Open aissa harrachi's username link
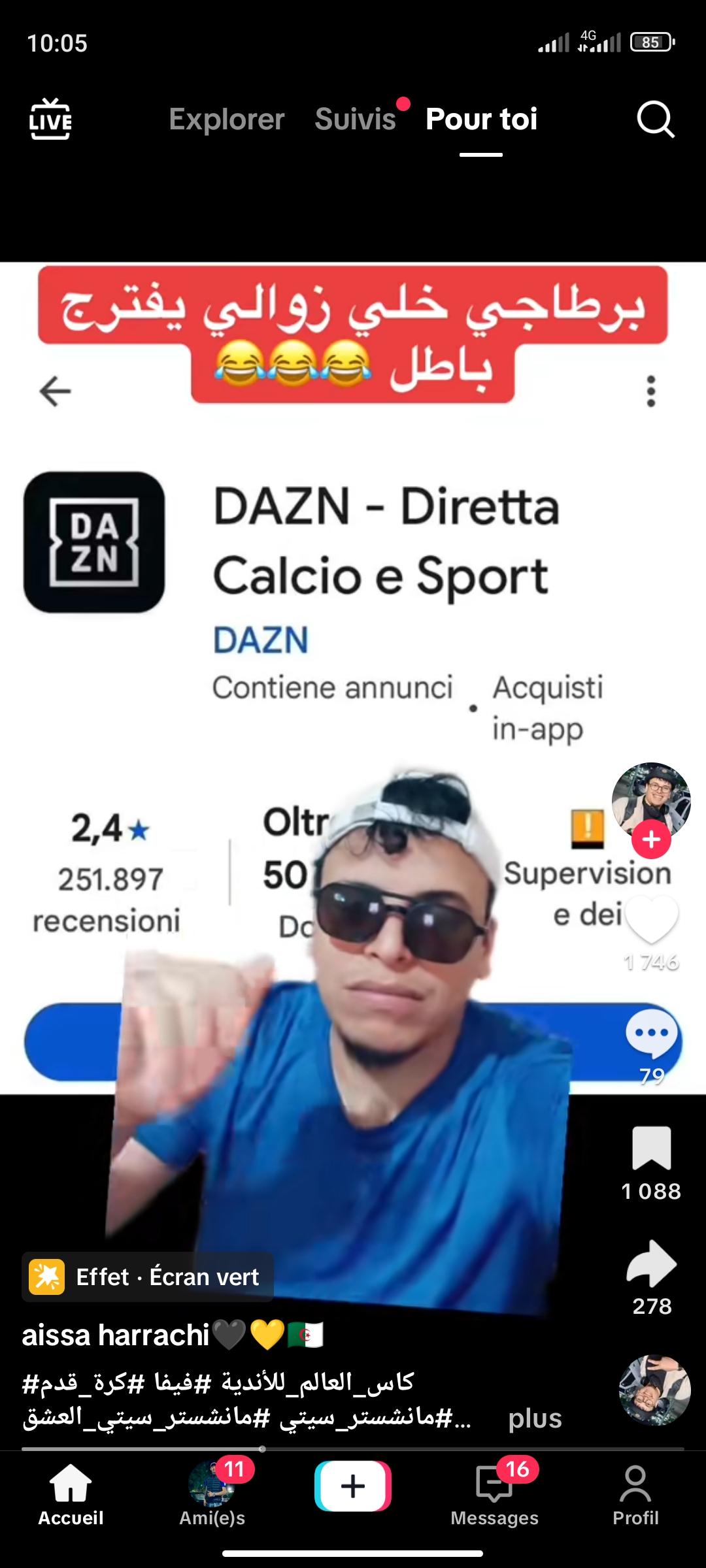The width and height of the screenshot is (706, 1568). pos(115,1335)
